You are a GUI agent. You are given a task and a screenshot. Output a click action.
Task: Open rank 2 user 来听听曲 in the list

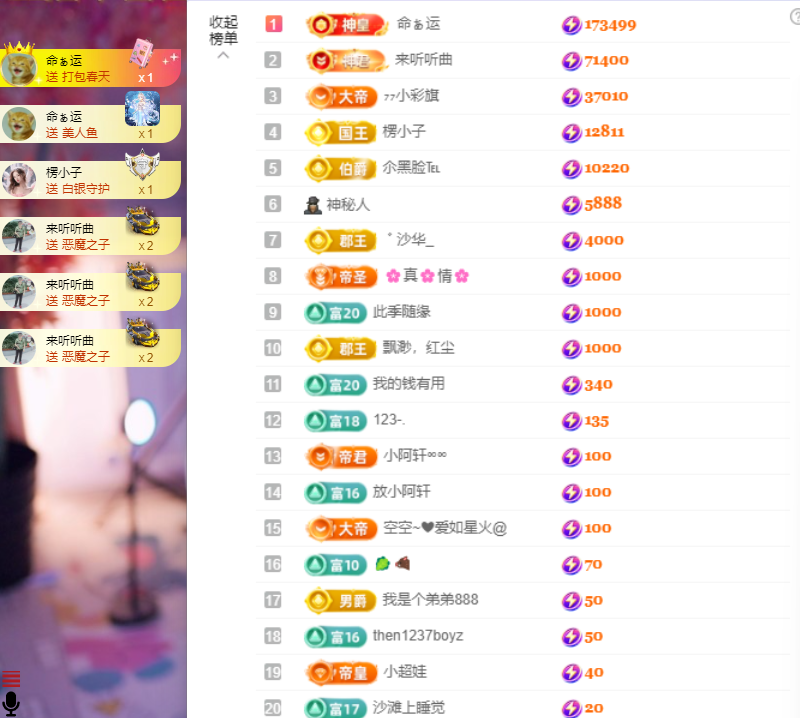point(423,60)
